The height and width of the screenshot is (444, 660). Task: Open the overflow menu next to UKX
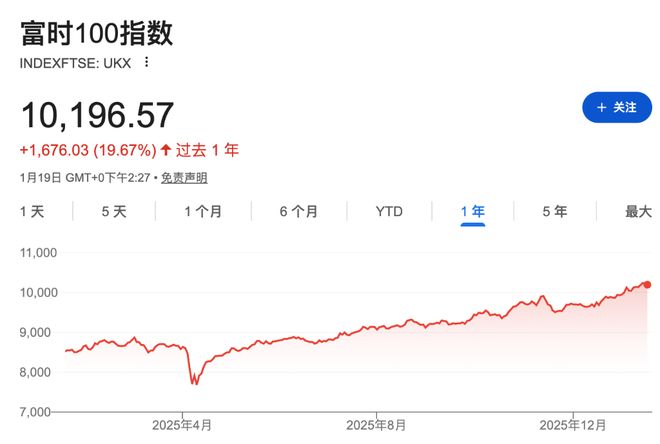[147, 62]
